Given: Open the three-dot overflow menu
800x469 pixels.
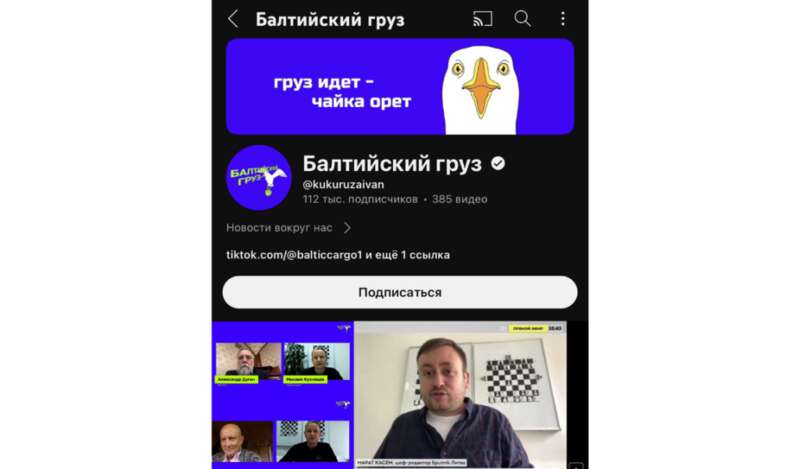Looking at the screenshot, I should pyautogui.click(x=562, y=19).
